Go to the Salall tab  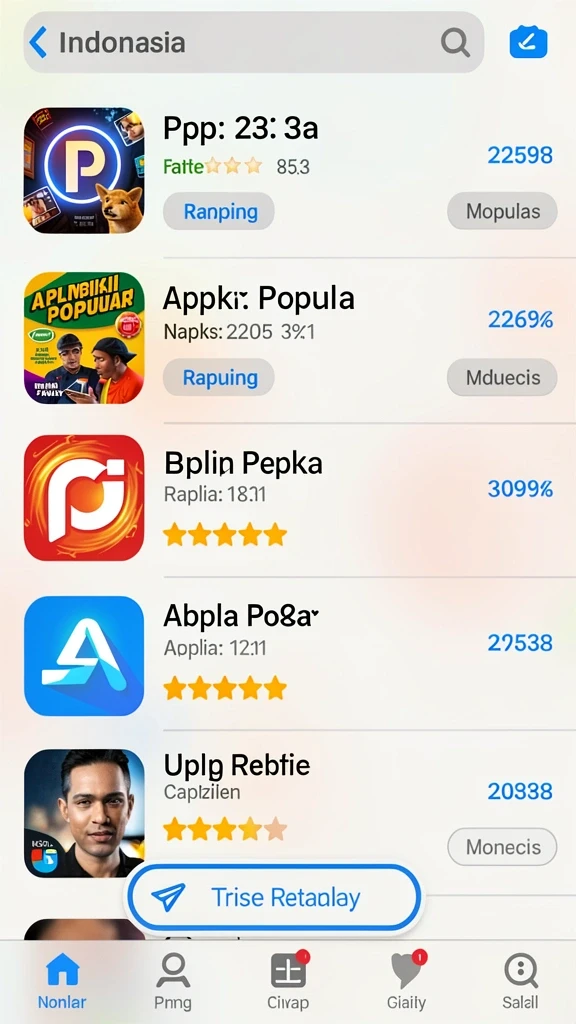(x=520, y=981)
